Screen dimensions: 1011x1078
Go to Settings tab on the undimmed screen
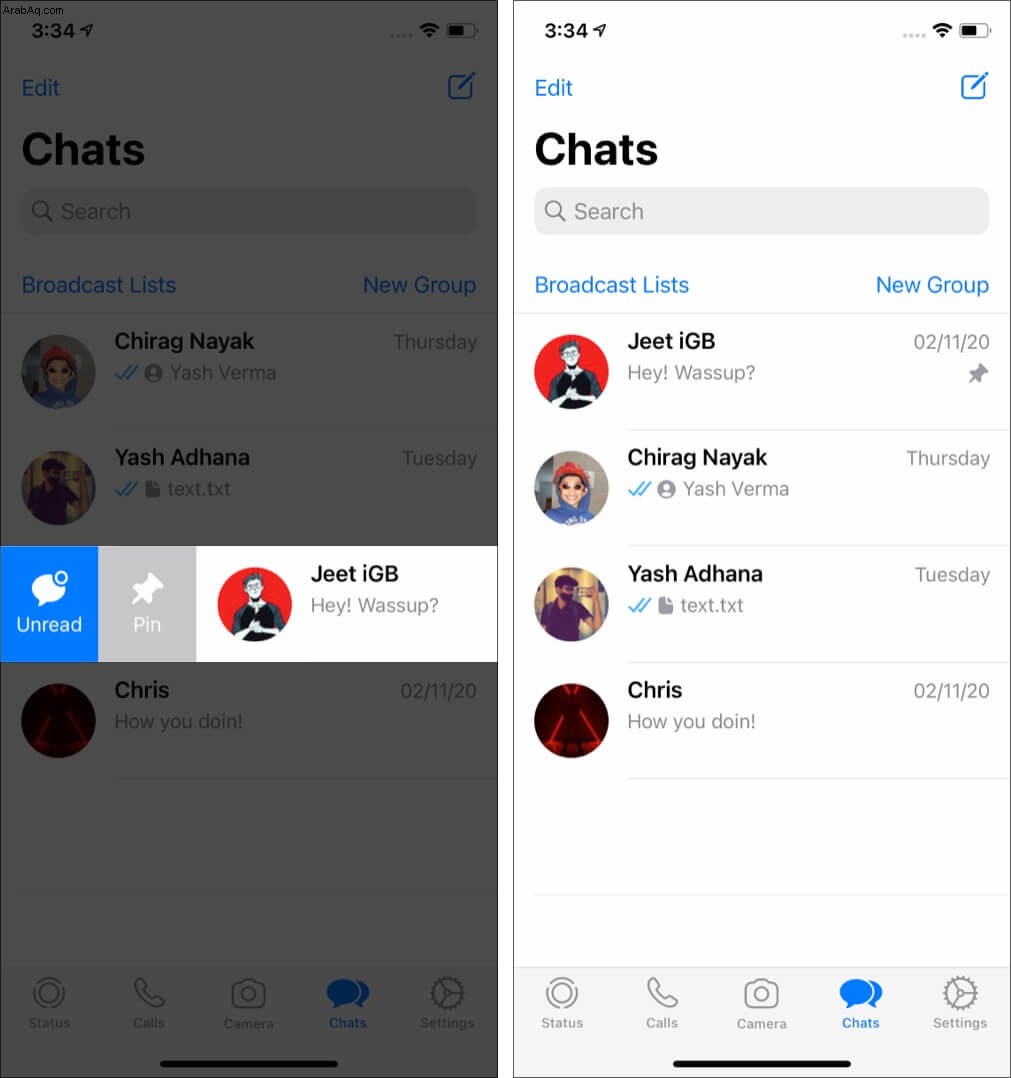click(x=959, y=1003)
